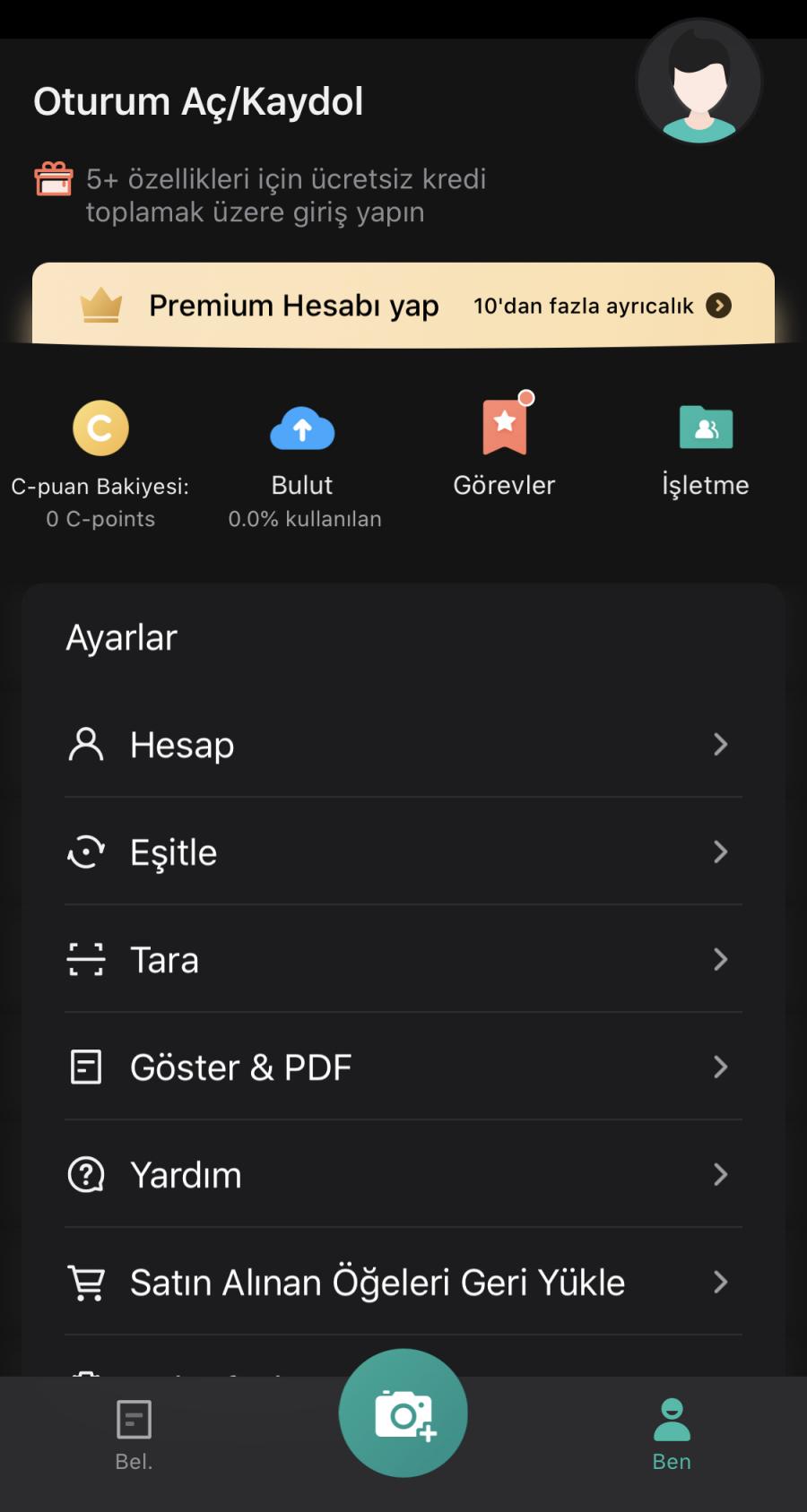
Task: Open the Premium Hesabı yap banner
Action: (x=403, y=305)
